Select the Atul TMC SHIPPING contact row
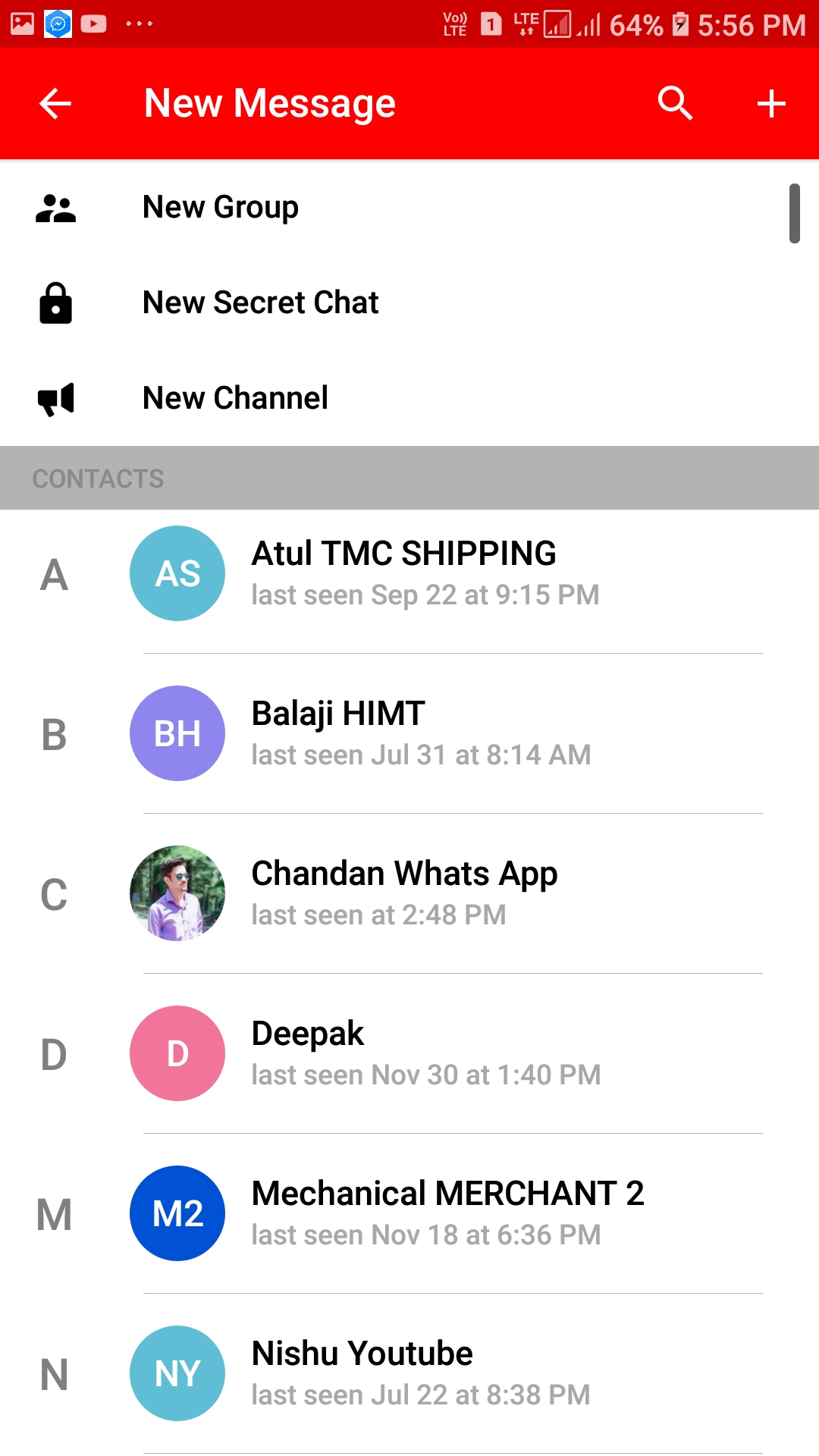 (x=455, y=574)
